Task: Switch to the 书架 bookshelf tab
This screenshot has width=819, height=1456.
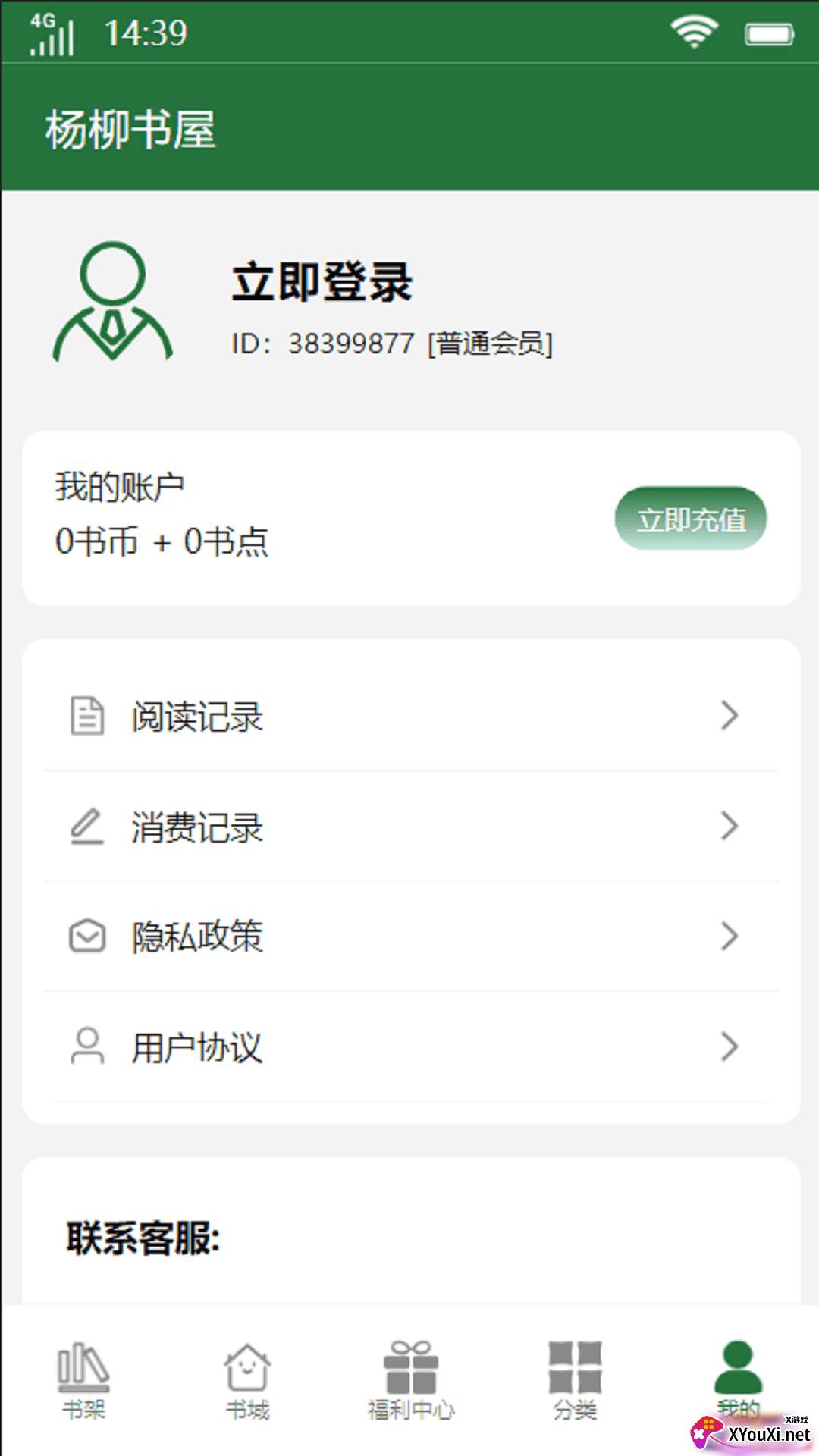Action: point(83,1380)
